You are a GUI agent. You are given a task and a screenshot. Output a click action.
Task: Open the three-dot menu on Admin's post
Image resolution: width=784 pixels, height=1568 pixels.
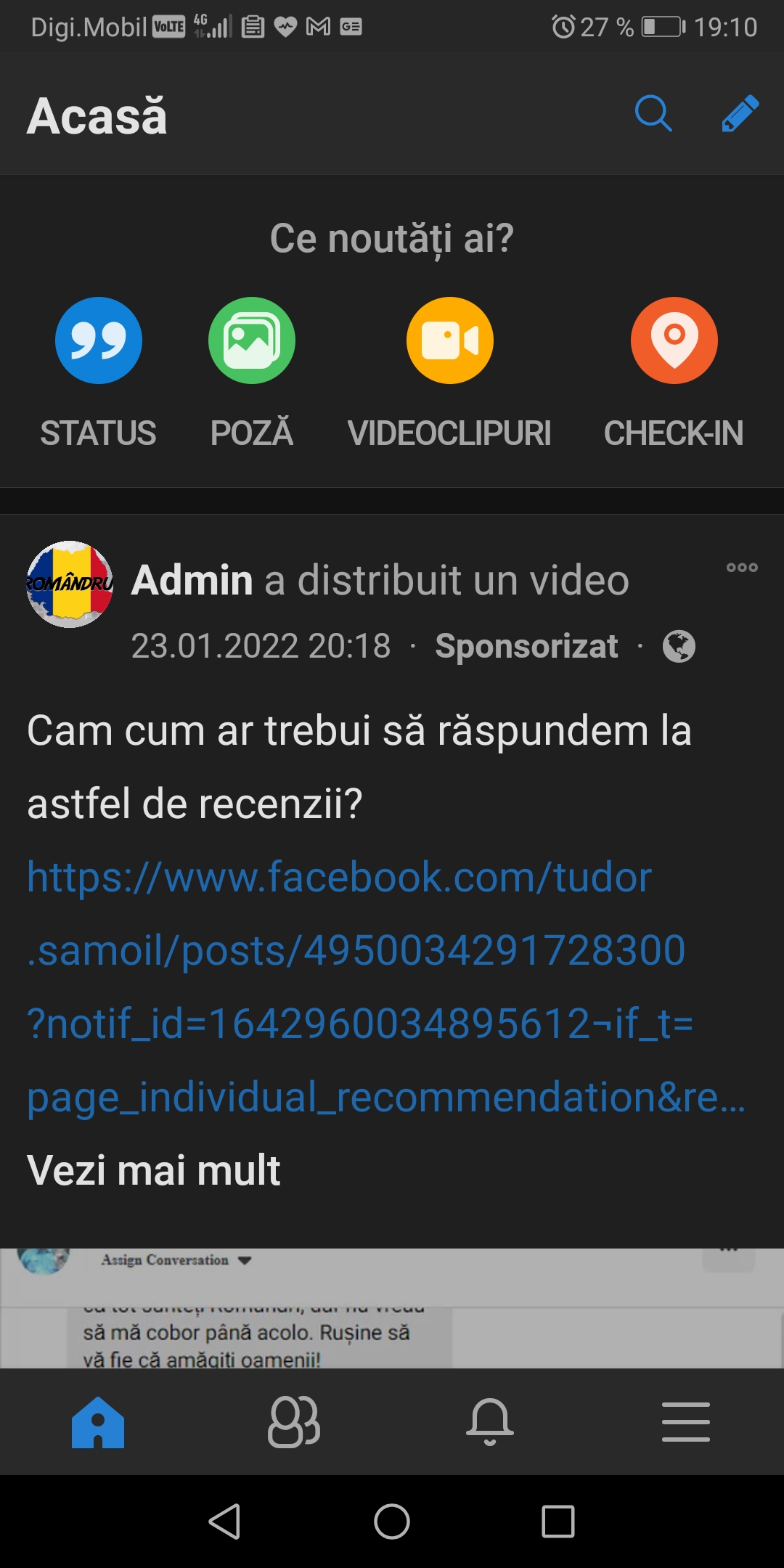pos(742,568)
